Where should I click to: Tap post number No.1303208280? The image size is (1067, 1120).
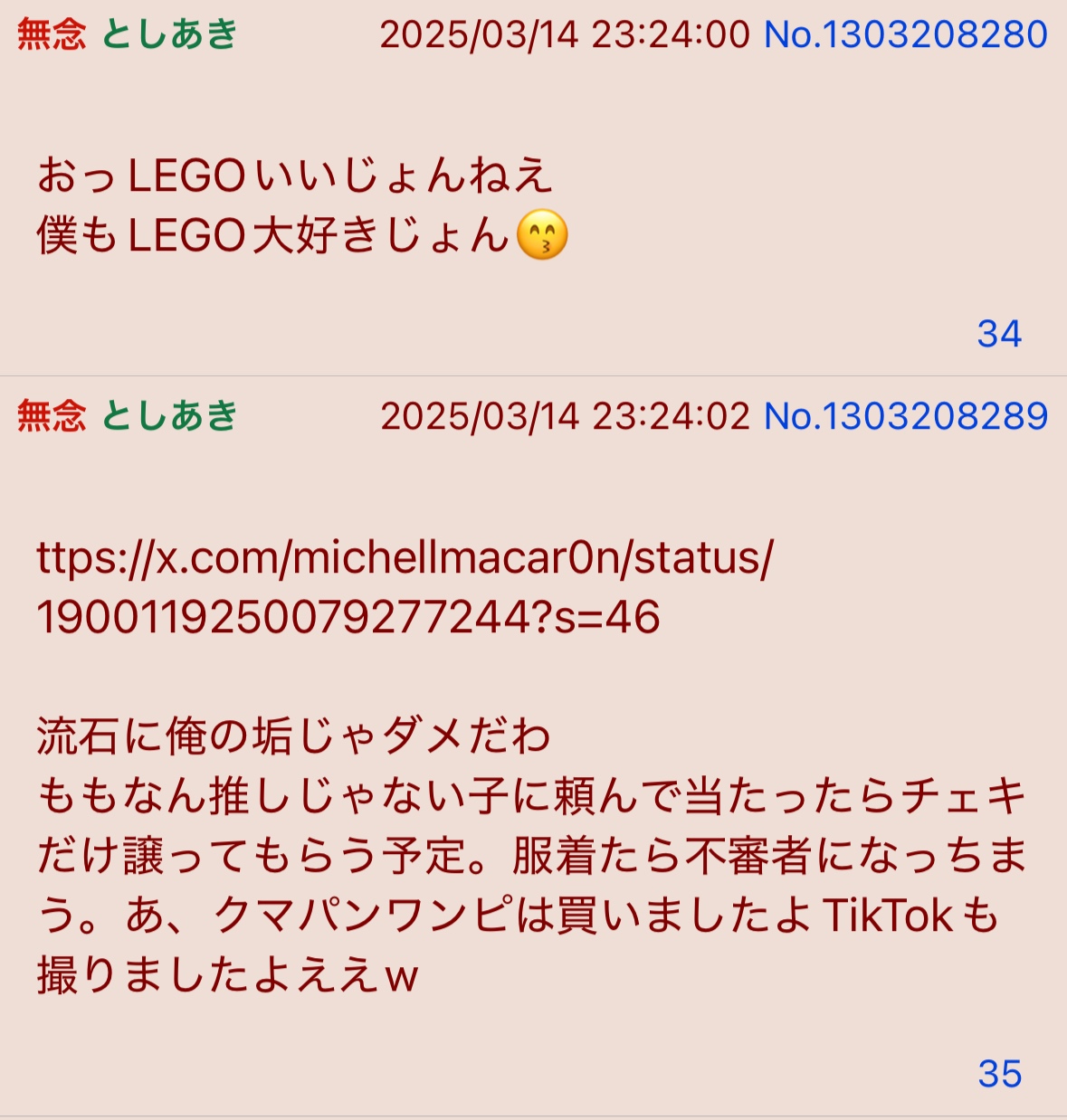pos(906,35)
